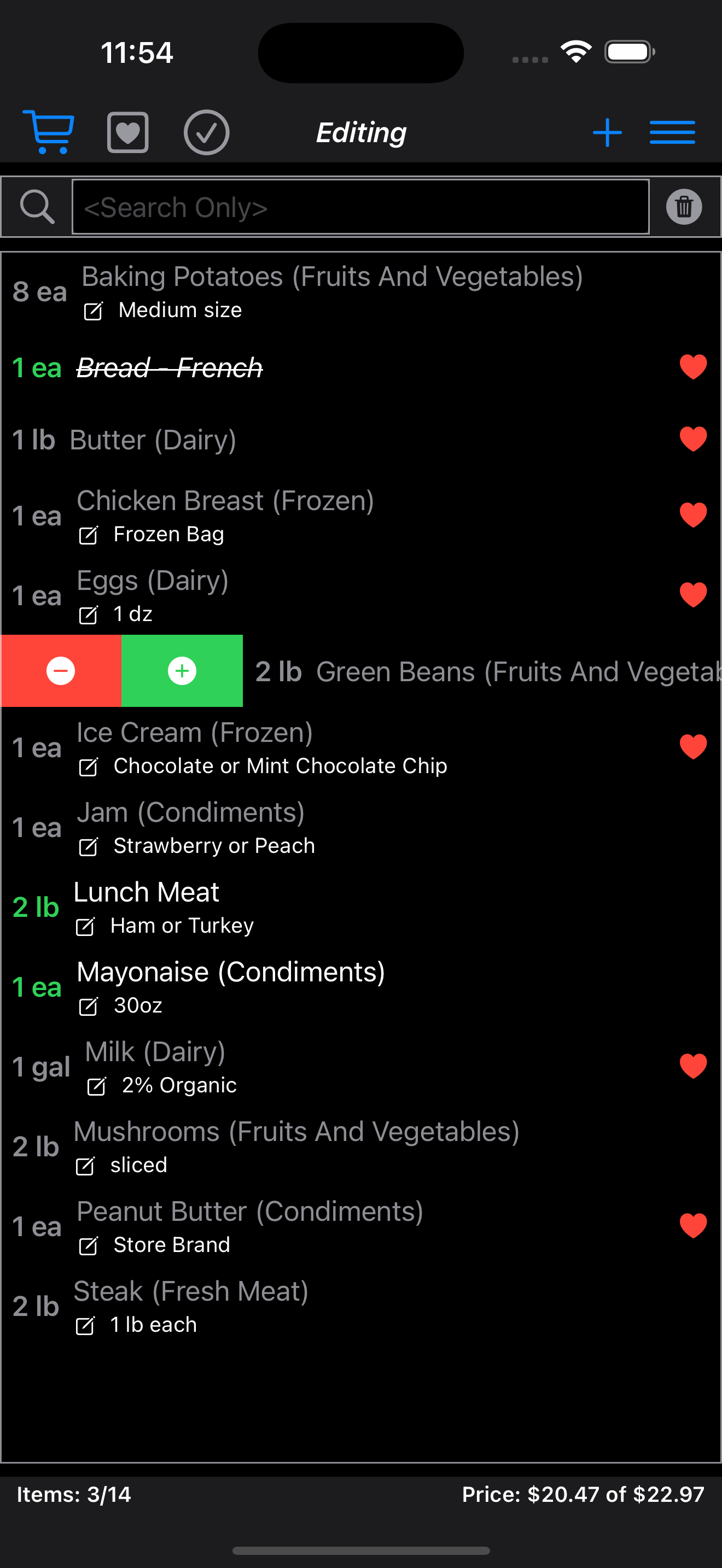Open the hamburger menu
Screen dimensions: 722x1568
(672, 132)
